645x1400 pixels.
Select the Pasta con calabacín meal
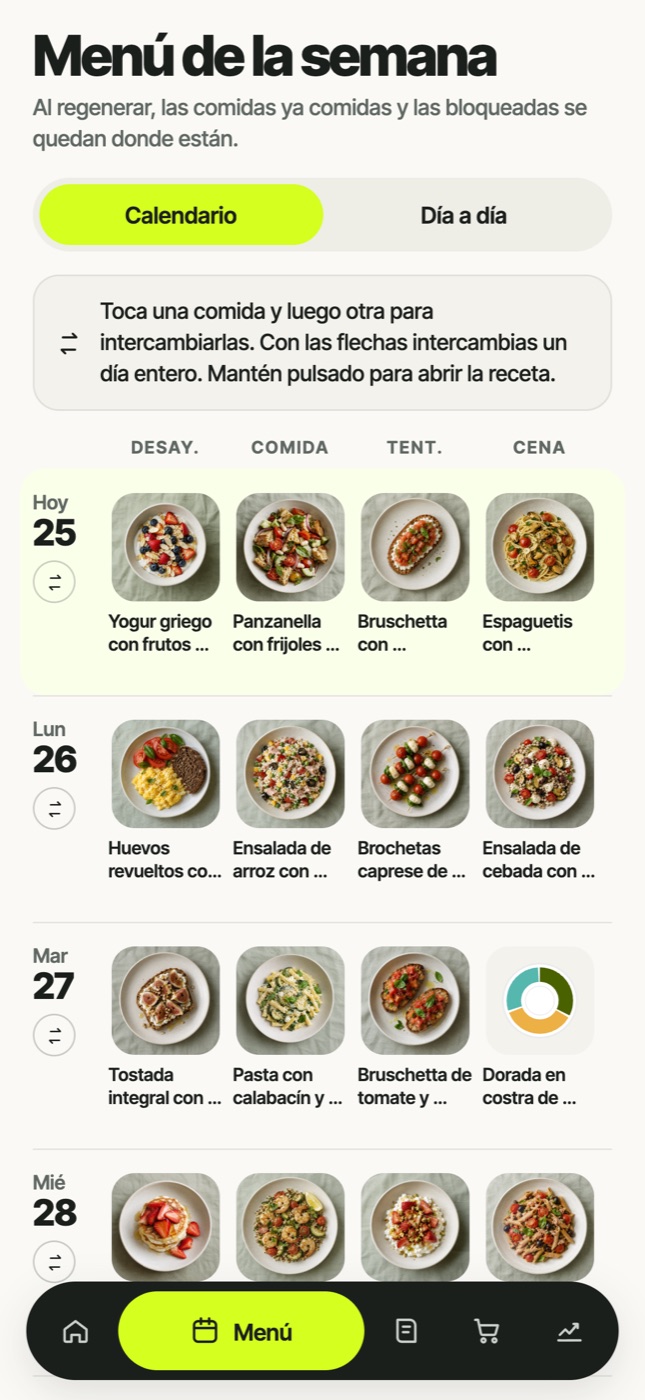290,1029
